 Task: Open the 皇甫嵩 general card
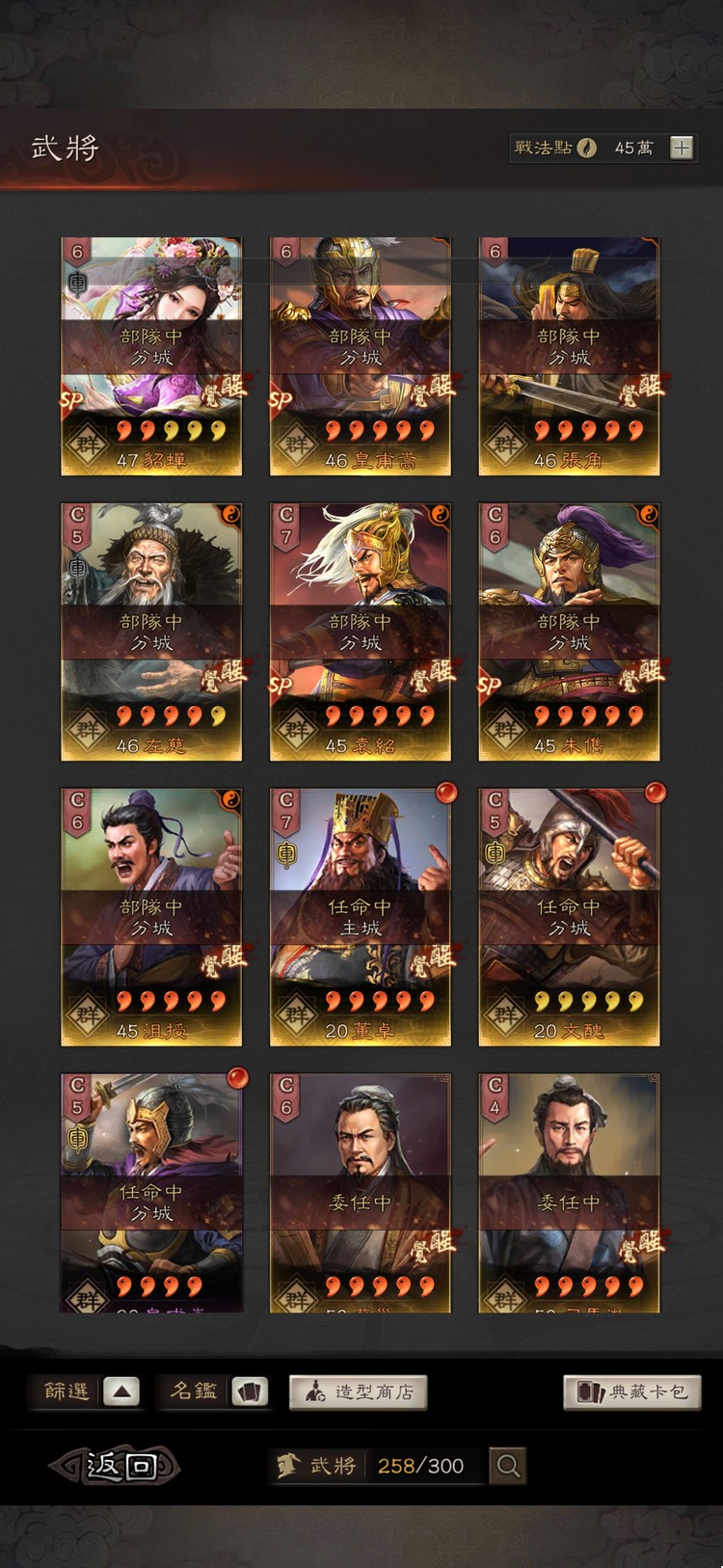[360, 357]
